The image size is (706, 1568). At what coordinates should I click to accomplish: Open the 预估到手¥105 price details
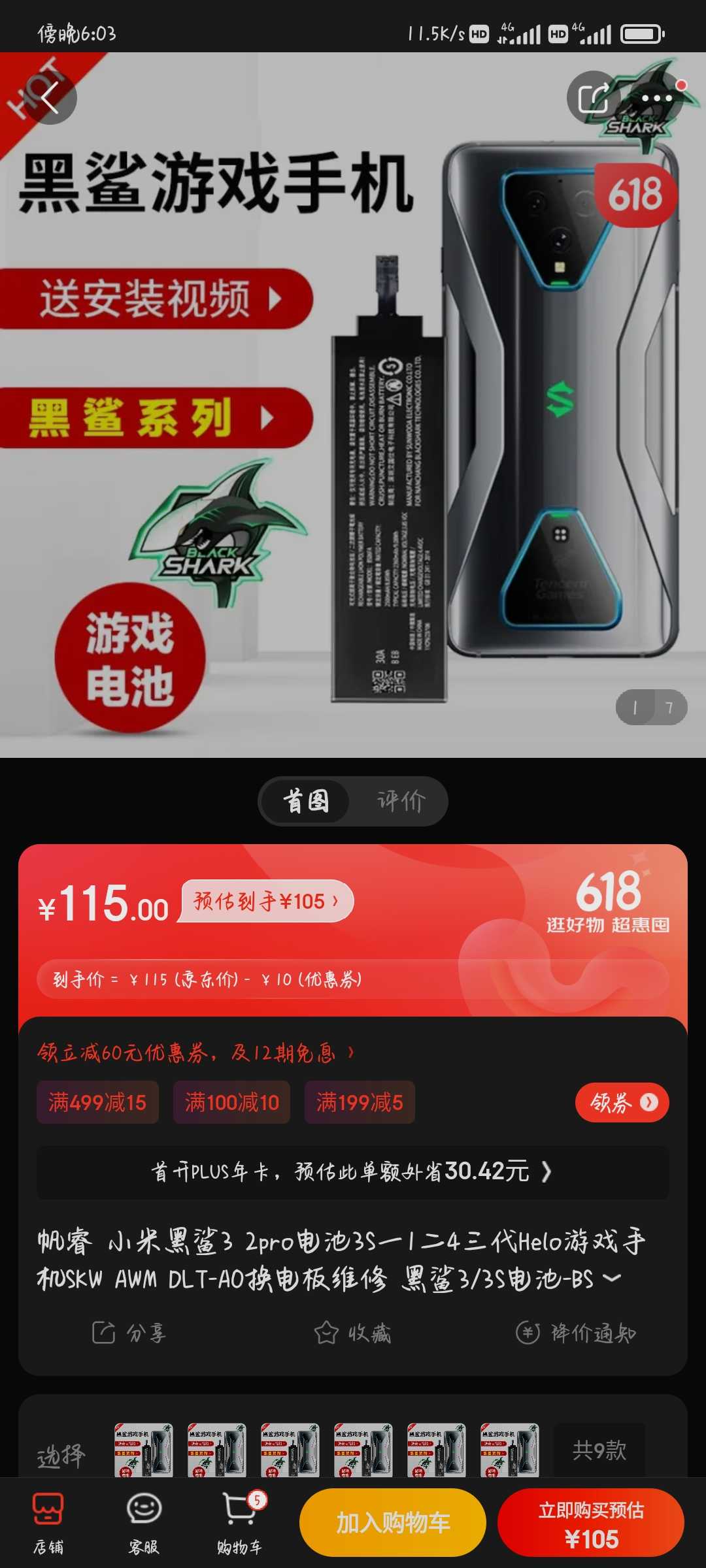pos(266,902)
